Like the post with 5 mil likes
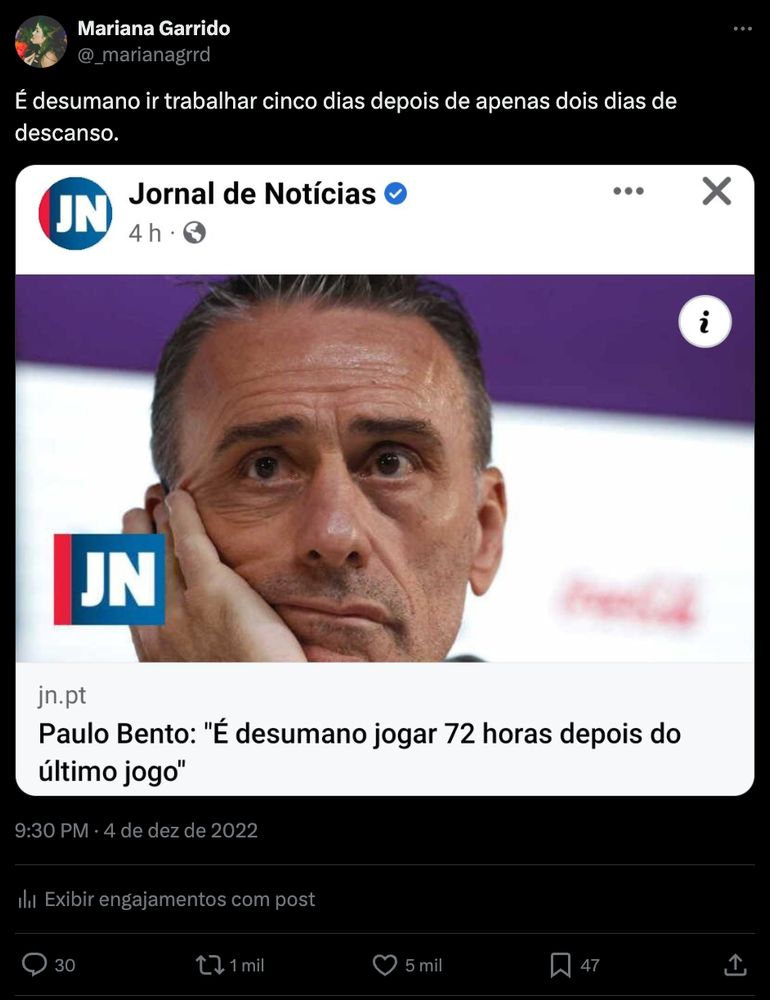The width and height of the screenshot is (770, 1000). coord(385,965)
